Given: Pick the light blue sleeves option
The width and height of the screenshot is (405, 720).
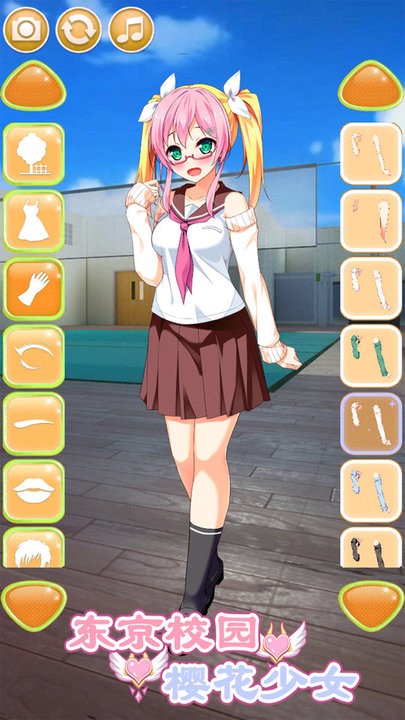Looking at the screenshot, I should [x=371, y=491].
